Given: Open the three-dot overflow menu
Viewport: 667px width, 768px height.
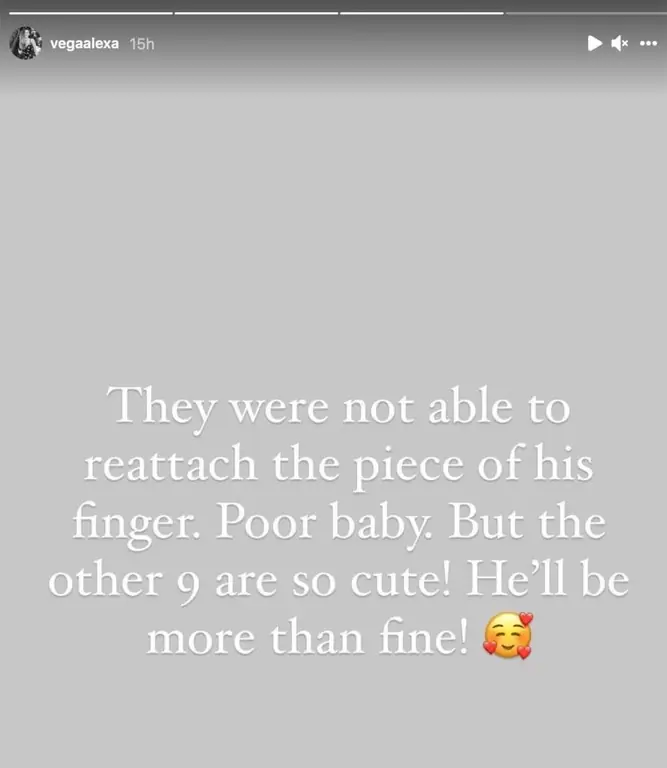Looking at the screenshot, I should tap(648, 43).
